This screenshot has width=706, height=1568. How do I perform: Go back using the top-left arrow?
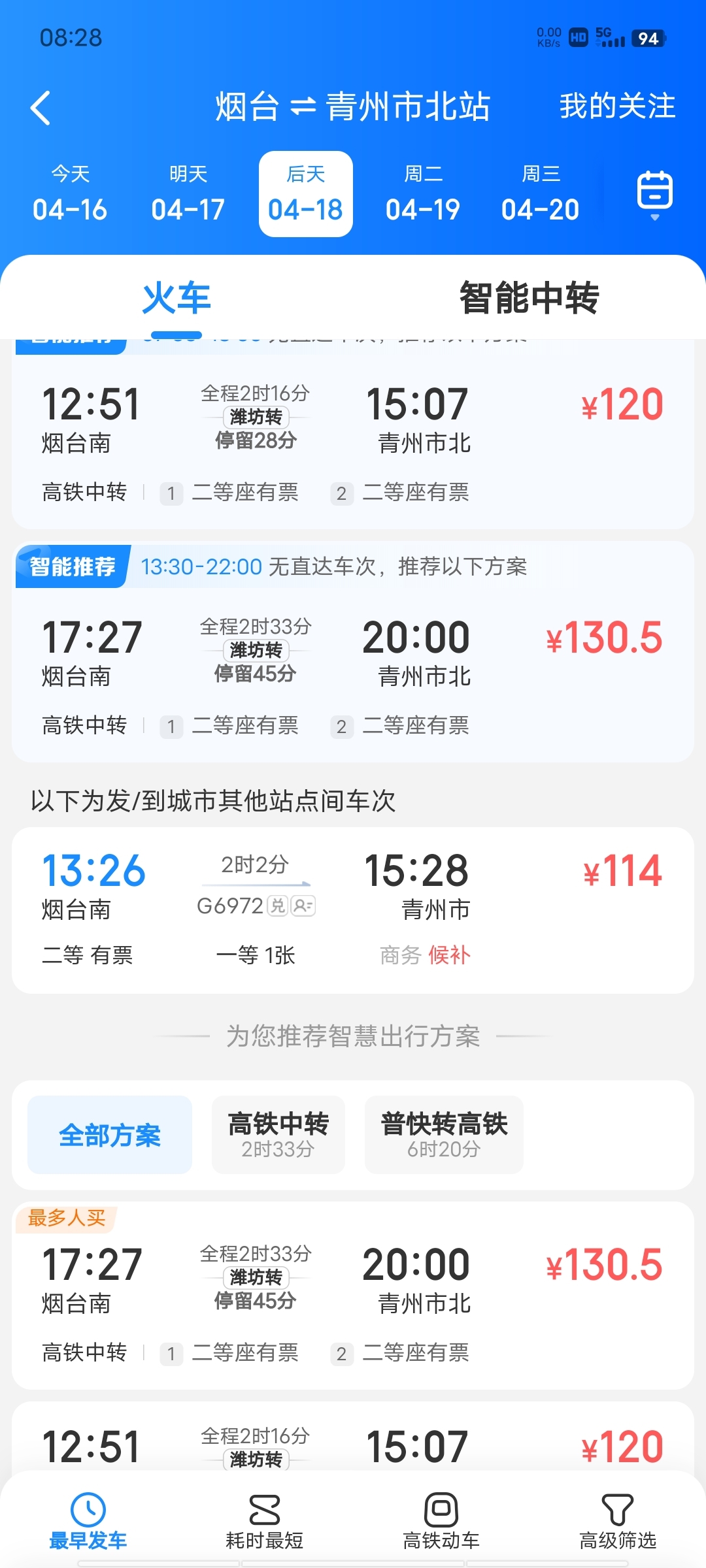(x=41, y=108)
